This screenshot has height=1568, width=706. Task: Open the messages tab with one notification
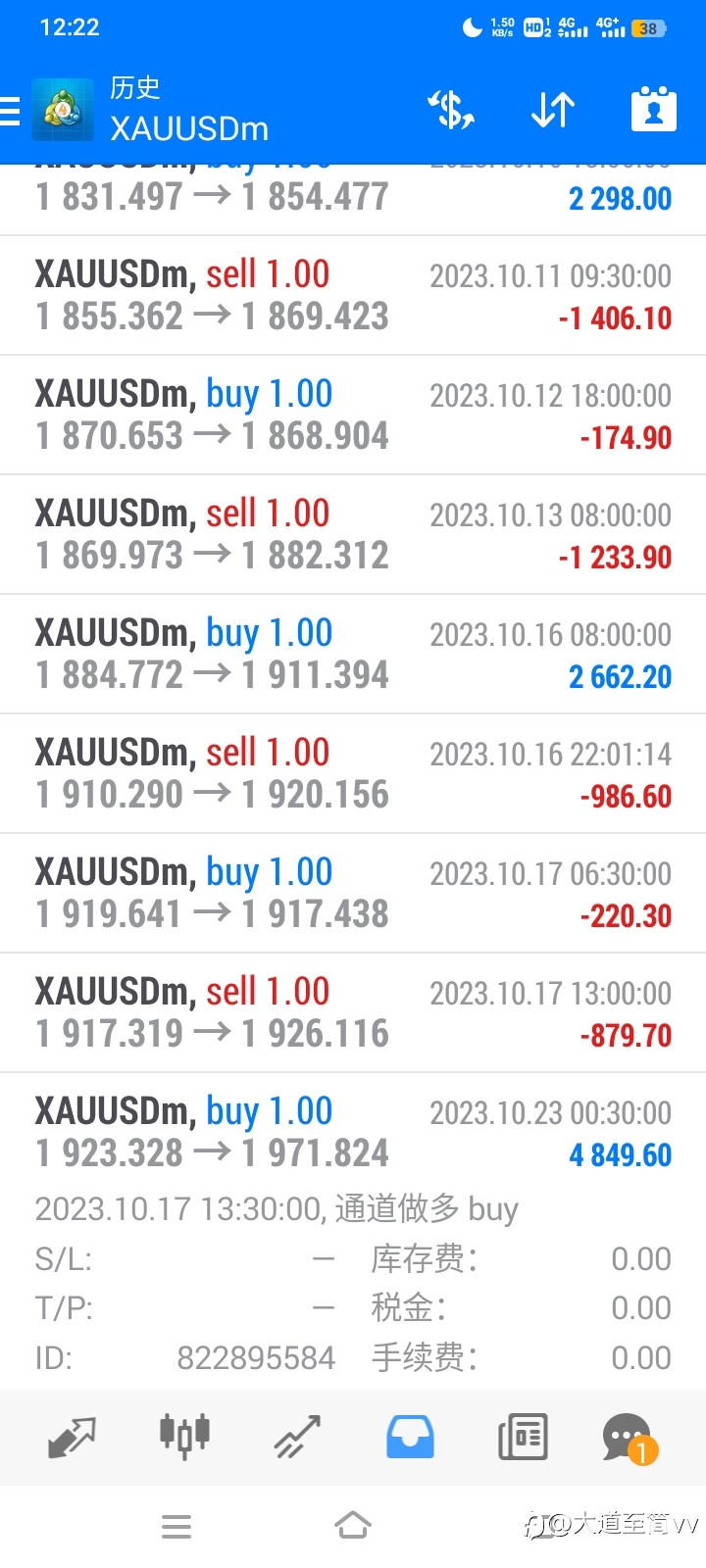(629, 1439)
